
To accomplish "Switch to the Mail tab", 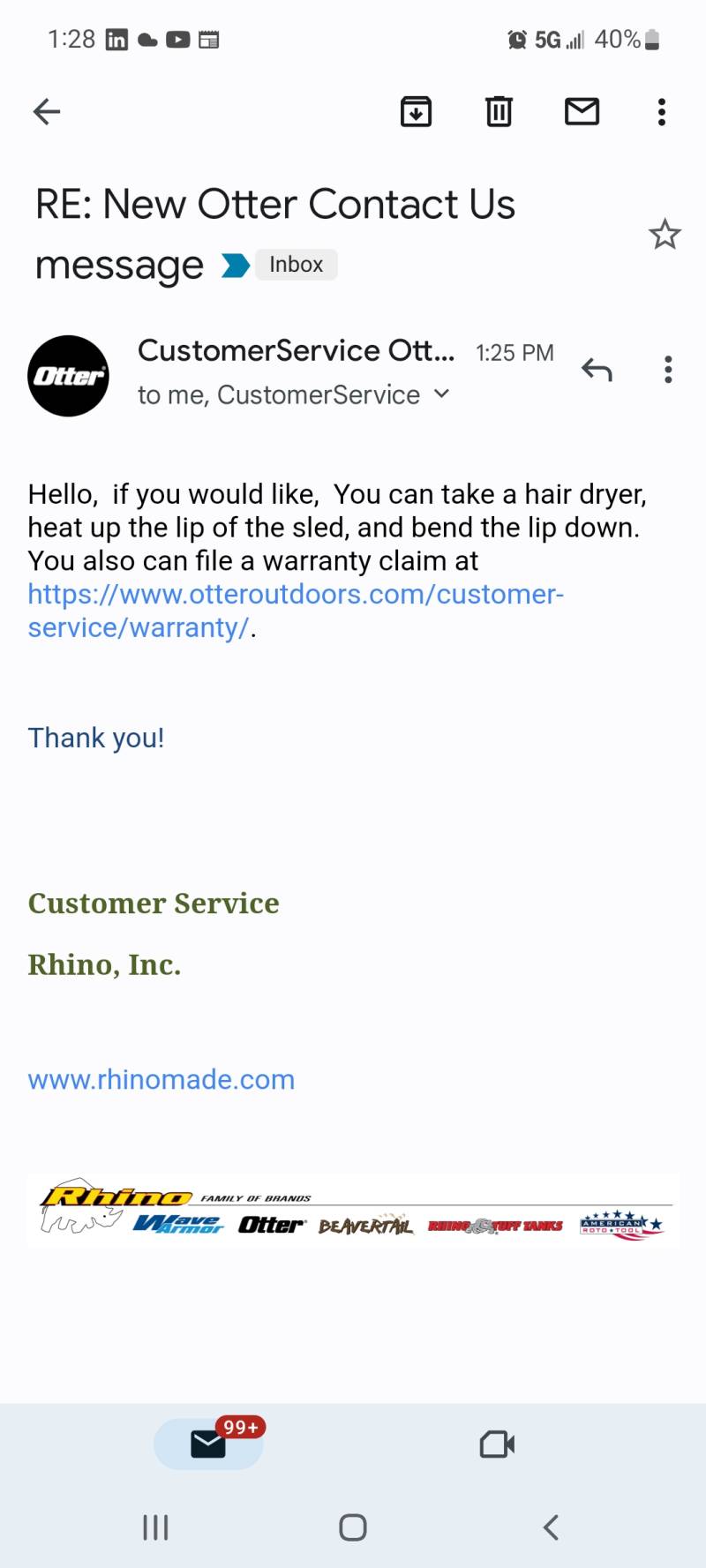I will click(208, 1444).
